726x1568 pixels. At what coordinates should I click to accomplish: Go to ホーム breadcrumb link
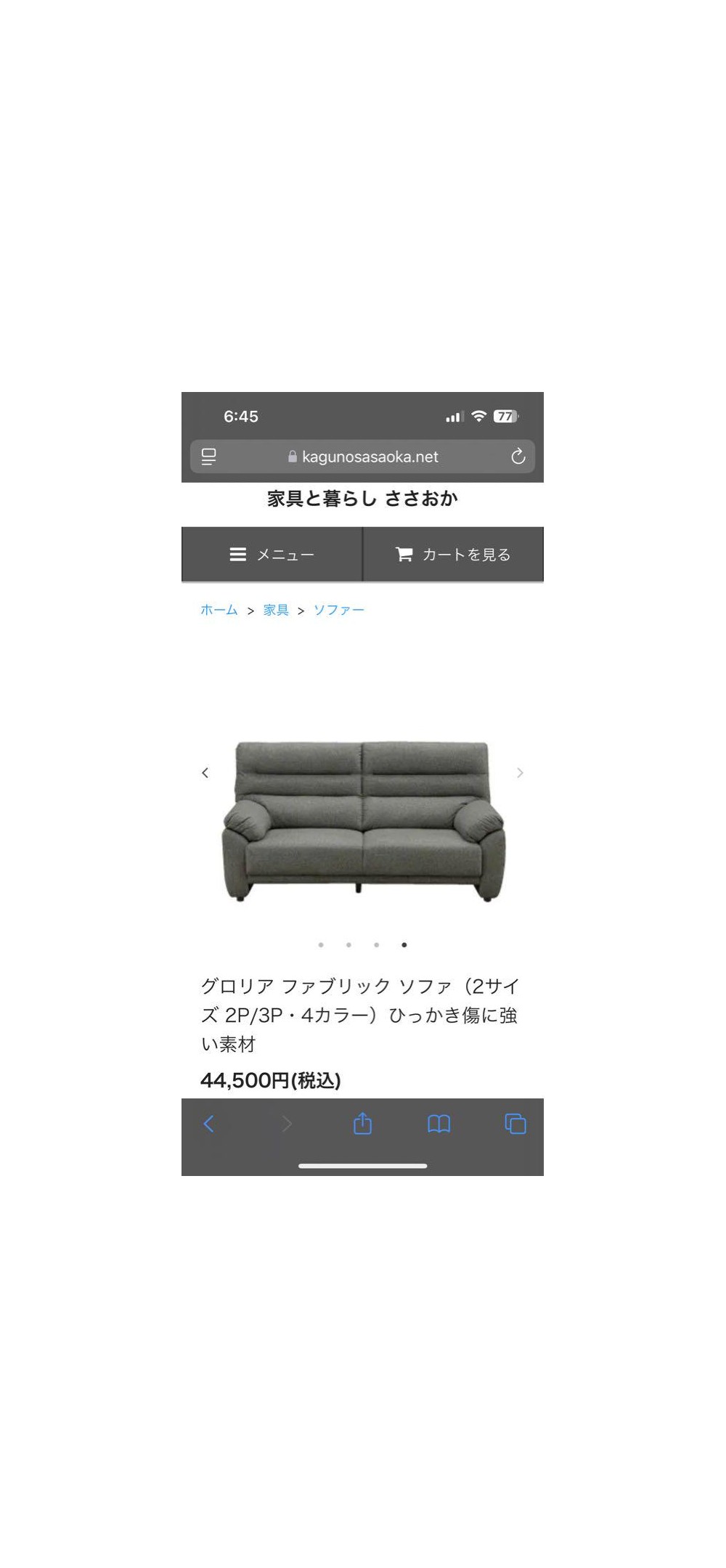click(219, 610)
